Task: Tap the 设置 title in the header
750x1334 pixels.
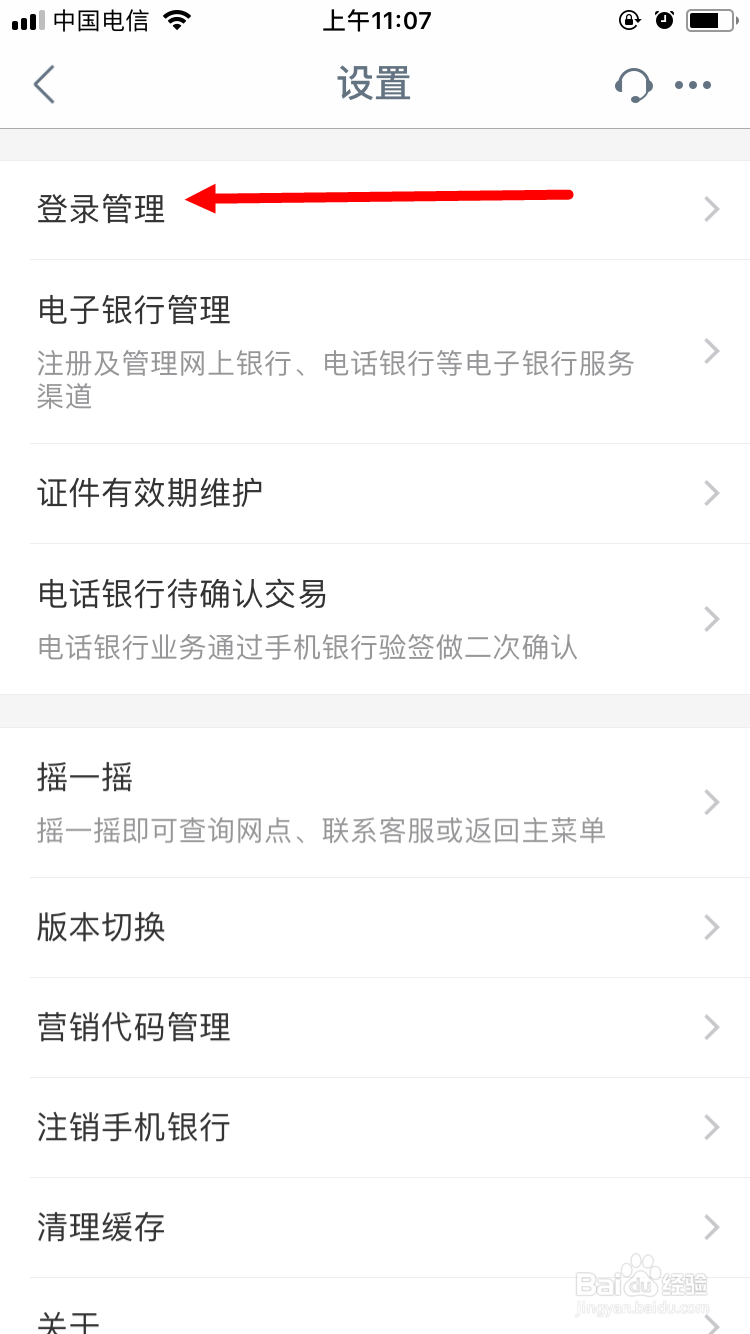Action: 375,84
